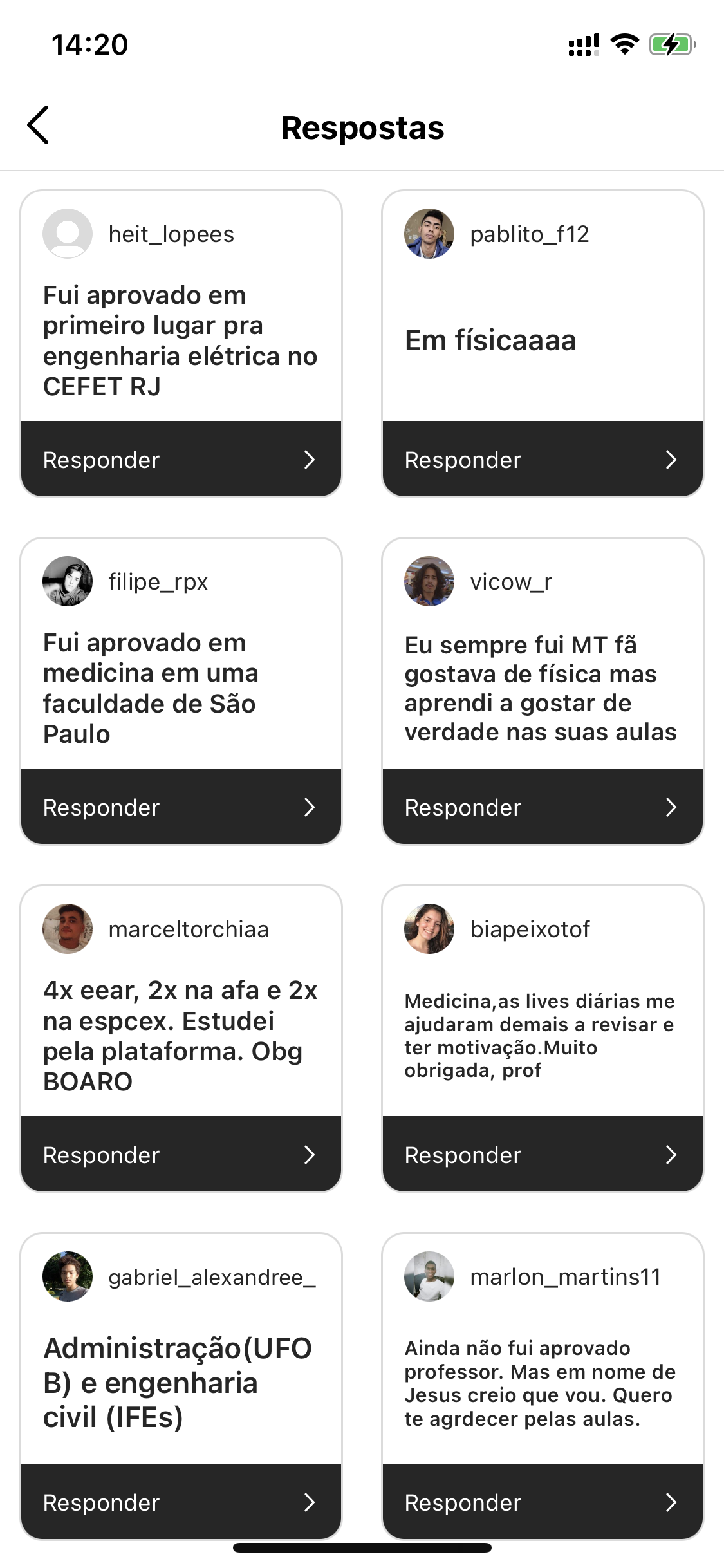This screenshot has width=724, height=1568.
Task: Reply to marceltorchiaa's response
Action: pyautogui.click(x=181, y=1155)
